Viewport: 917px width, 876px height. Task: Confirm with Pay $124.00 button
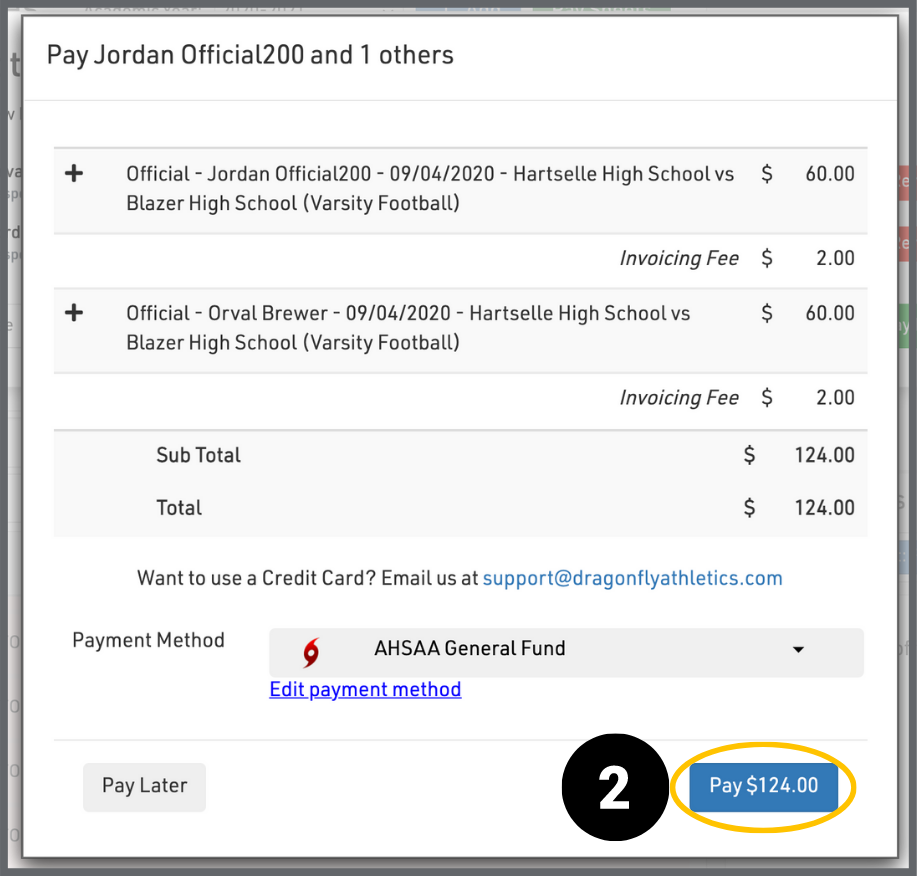click(x=763, y=786)
